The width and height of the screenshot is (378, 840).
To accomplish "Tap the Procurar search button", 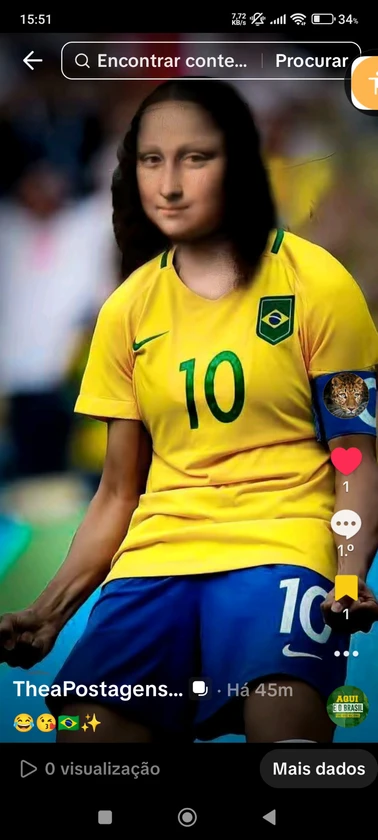I will [x=311, y=61].
